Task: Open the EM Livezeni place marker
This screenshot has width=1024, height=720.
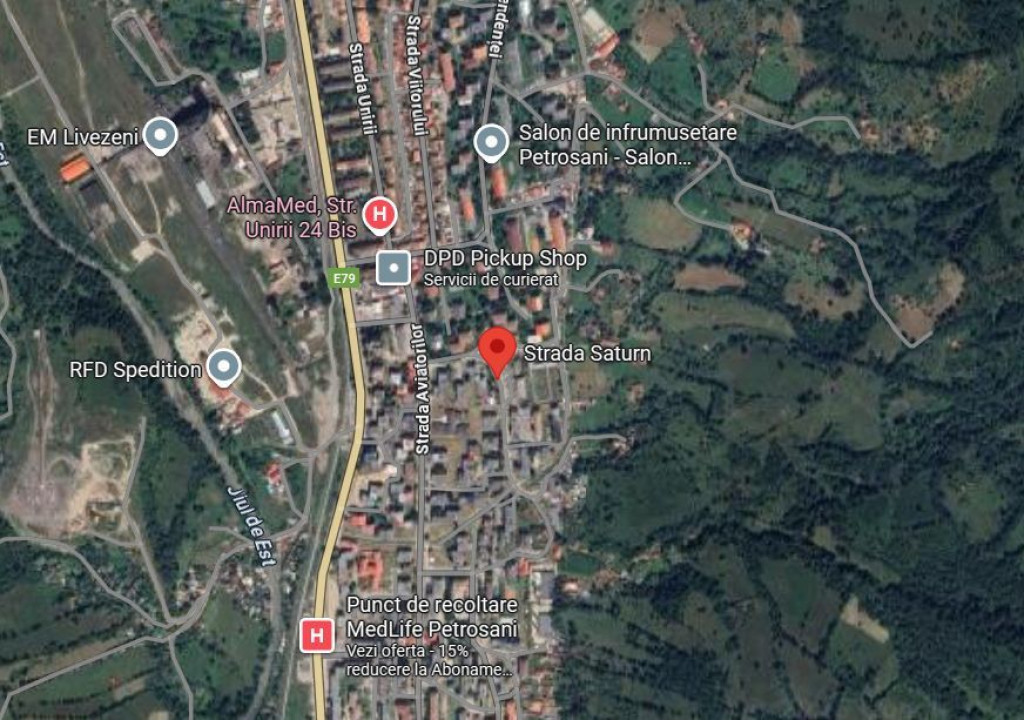Action: [160, 136]
